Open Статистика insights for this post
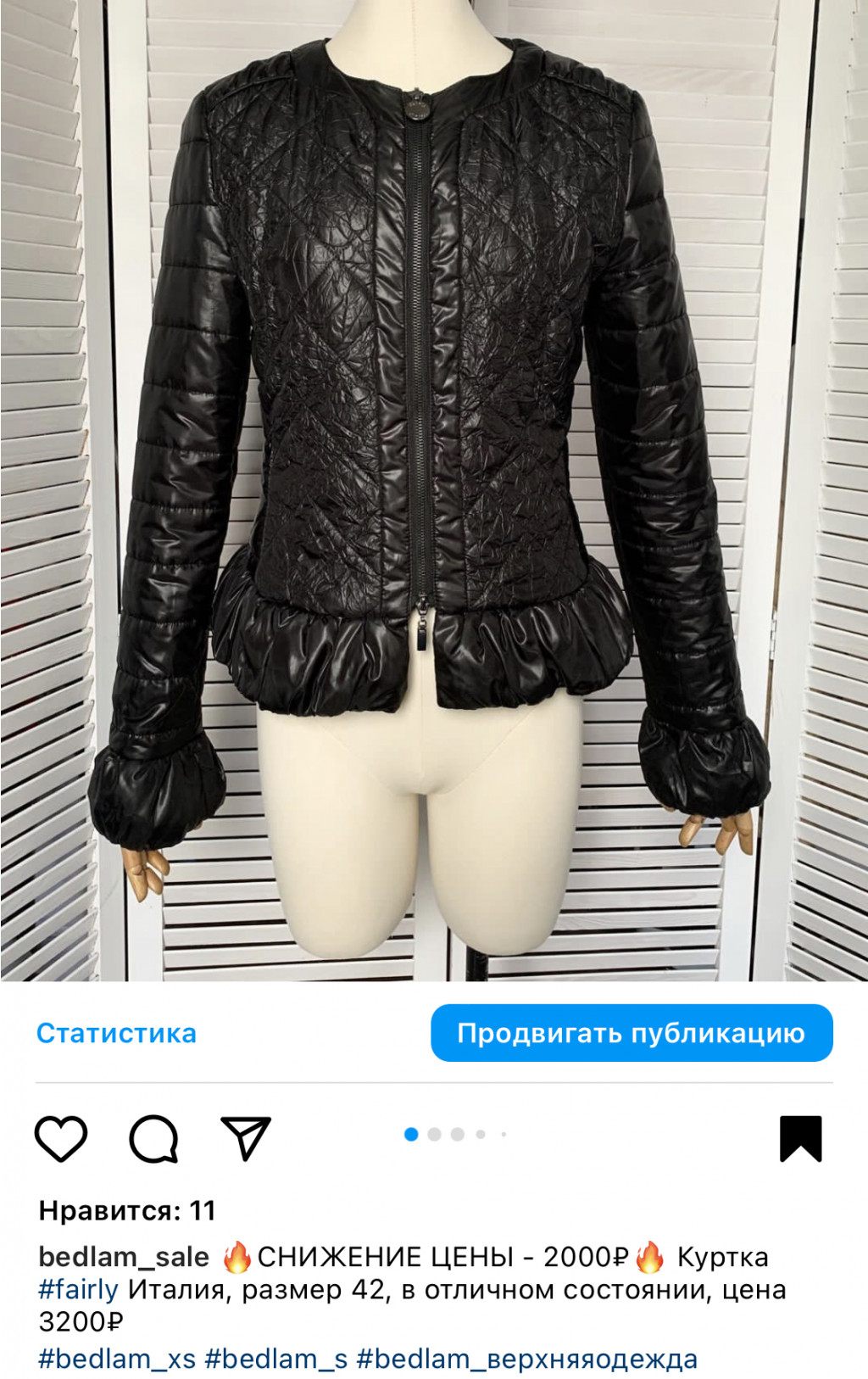Screen dimensions: 868x1379 click(116, 1033)
